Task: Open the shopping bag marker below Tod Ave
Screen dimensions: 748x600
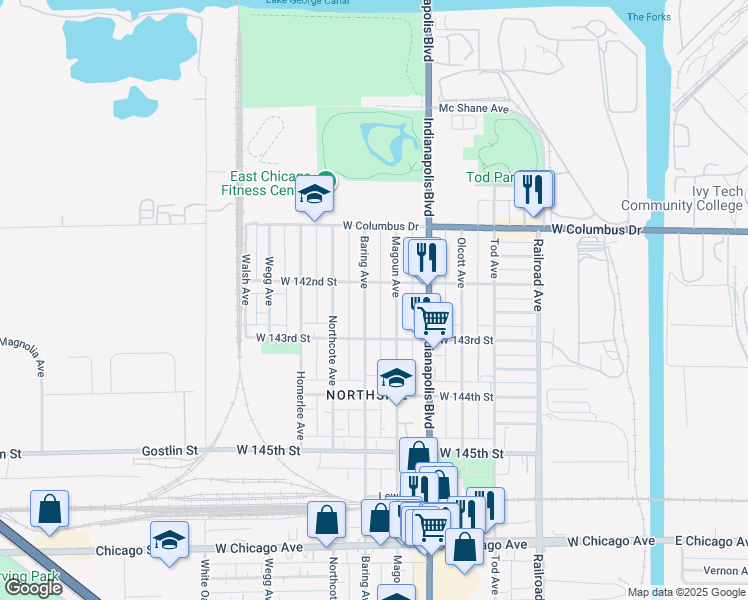Action: click(464, 548)
